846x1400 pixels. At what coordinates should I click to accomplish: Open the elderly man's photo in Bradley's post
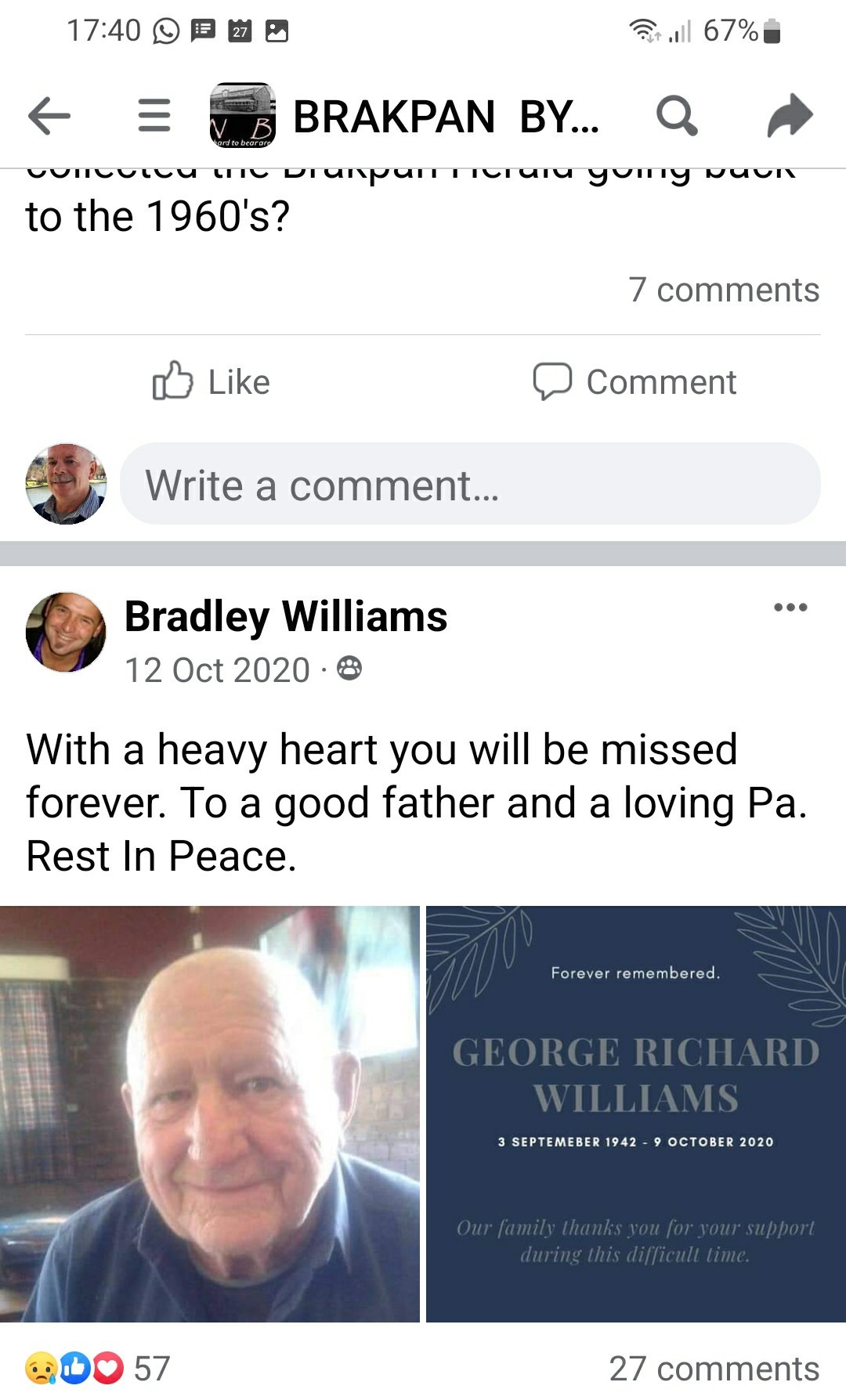pos(209,1113)
